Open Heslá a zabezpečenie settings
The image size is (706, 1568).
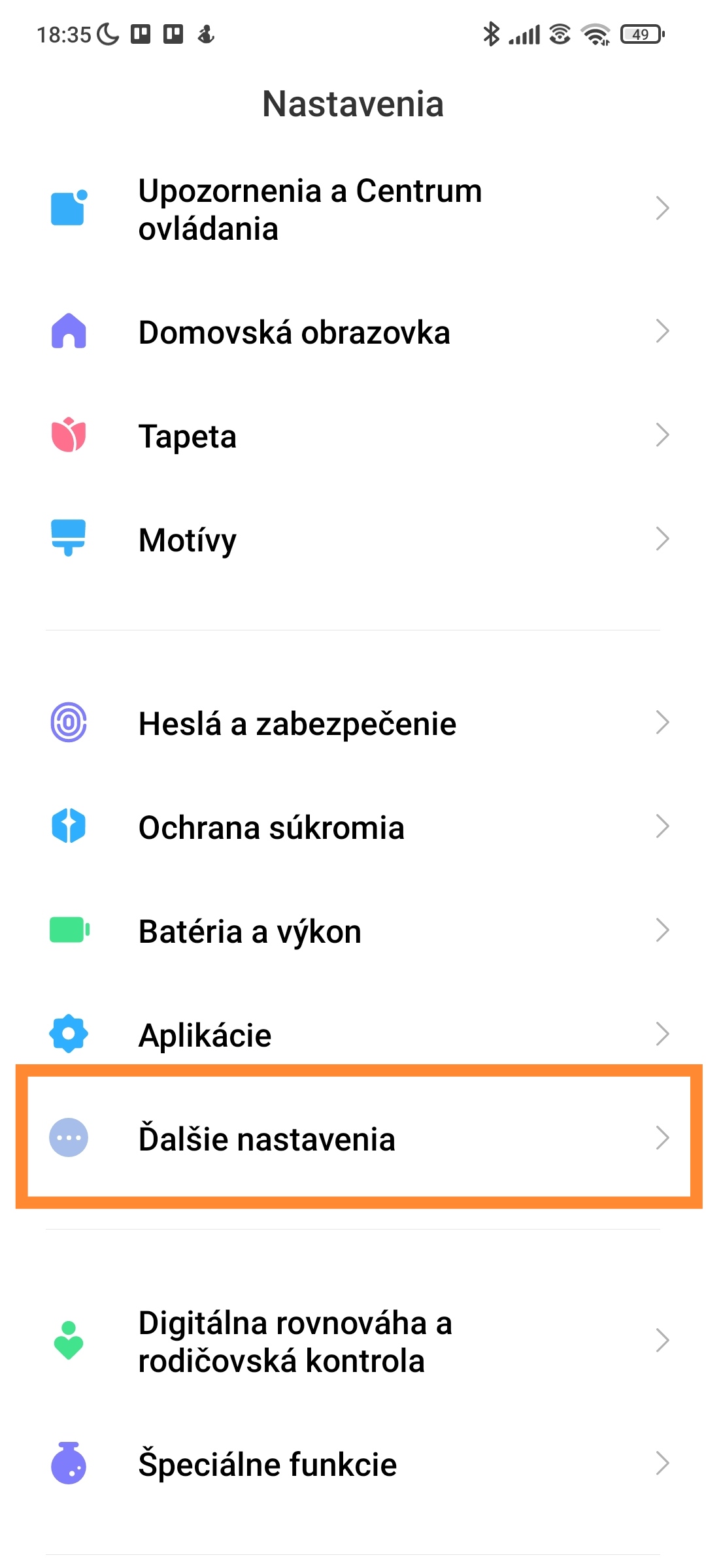point(353,722)
